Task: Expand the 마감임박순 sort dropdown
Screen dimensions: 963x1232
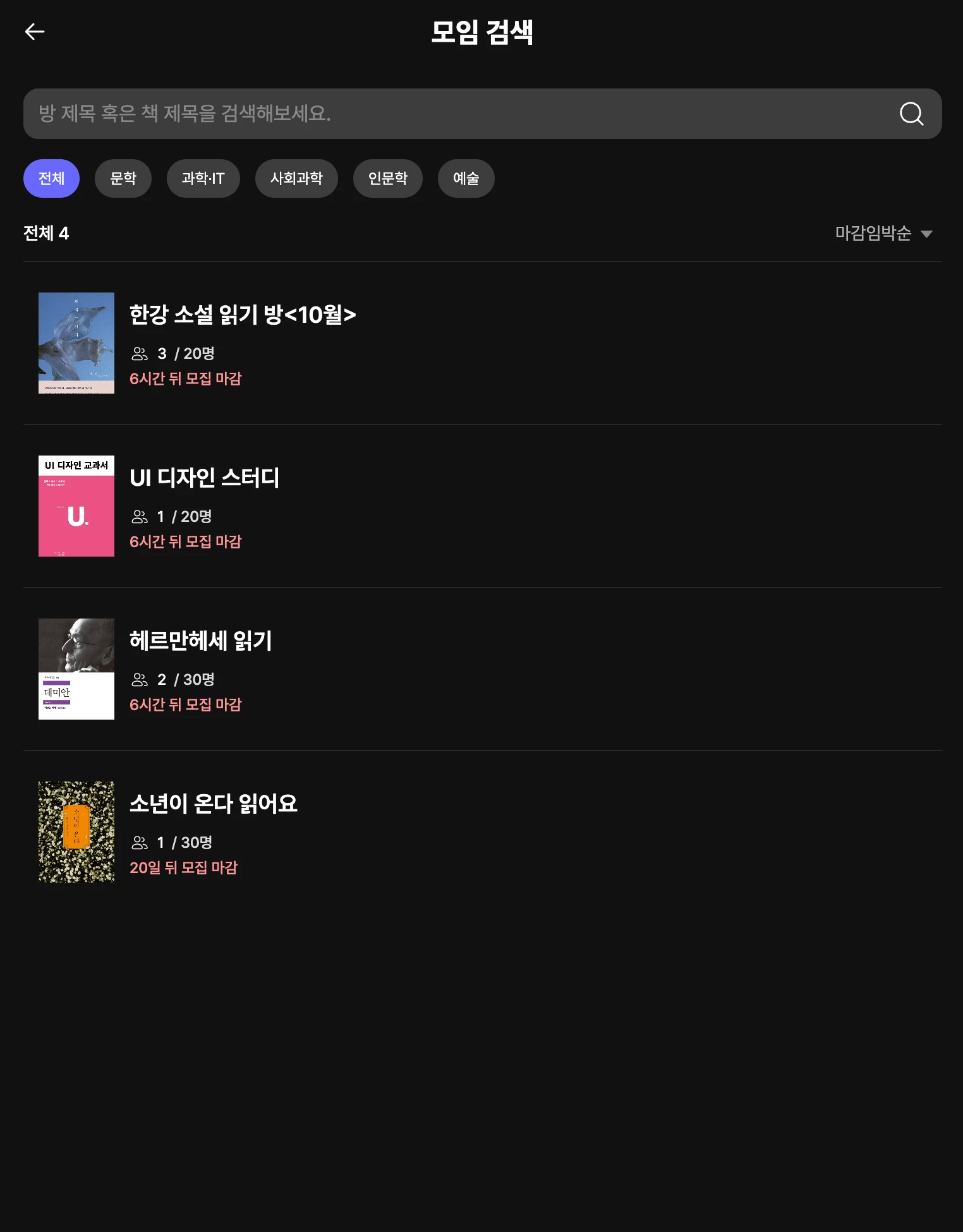Action: 883,233
